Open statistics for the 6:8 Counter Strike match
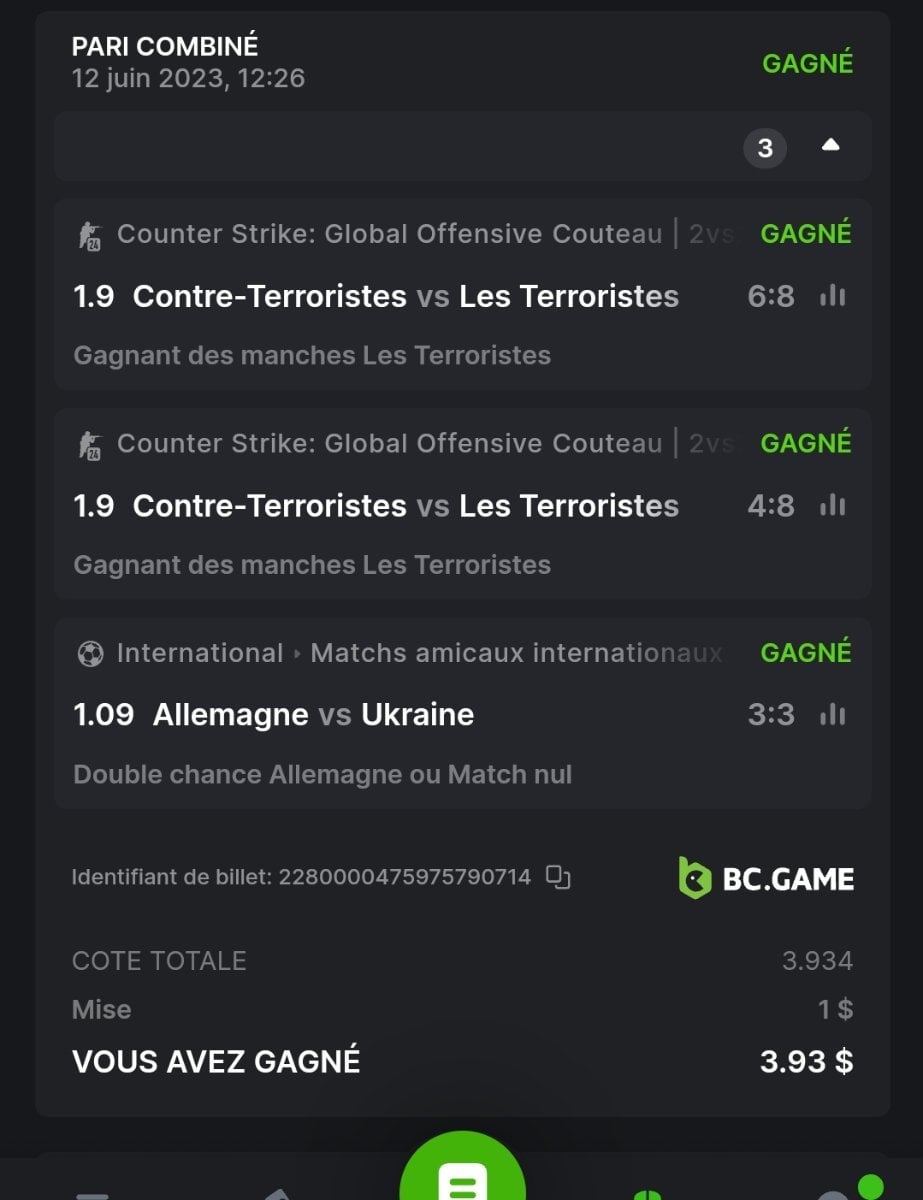The width and height of the screenshot is (923, 1200). pos(832,296)
